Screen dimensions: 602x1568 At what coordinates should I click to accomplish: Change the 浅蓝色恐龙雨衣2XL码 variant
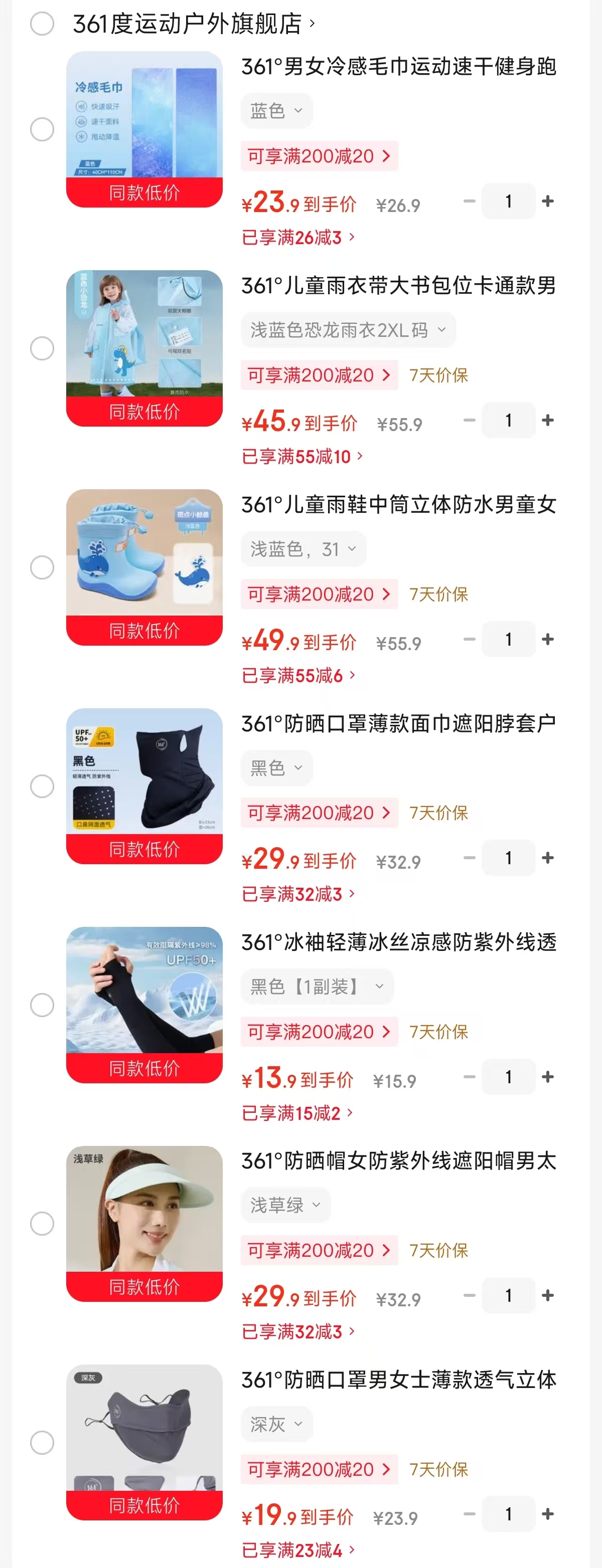coord(348,330)
